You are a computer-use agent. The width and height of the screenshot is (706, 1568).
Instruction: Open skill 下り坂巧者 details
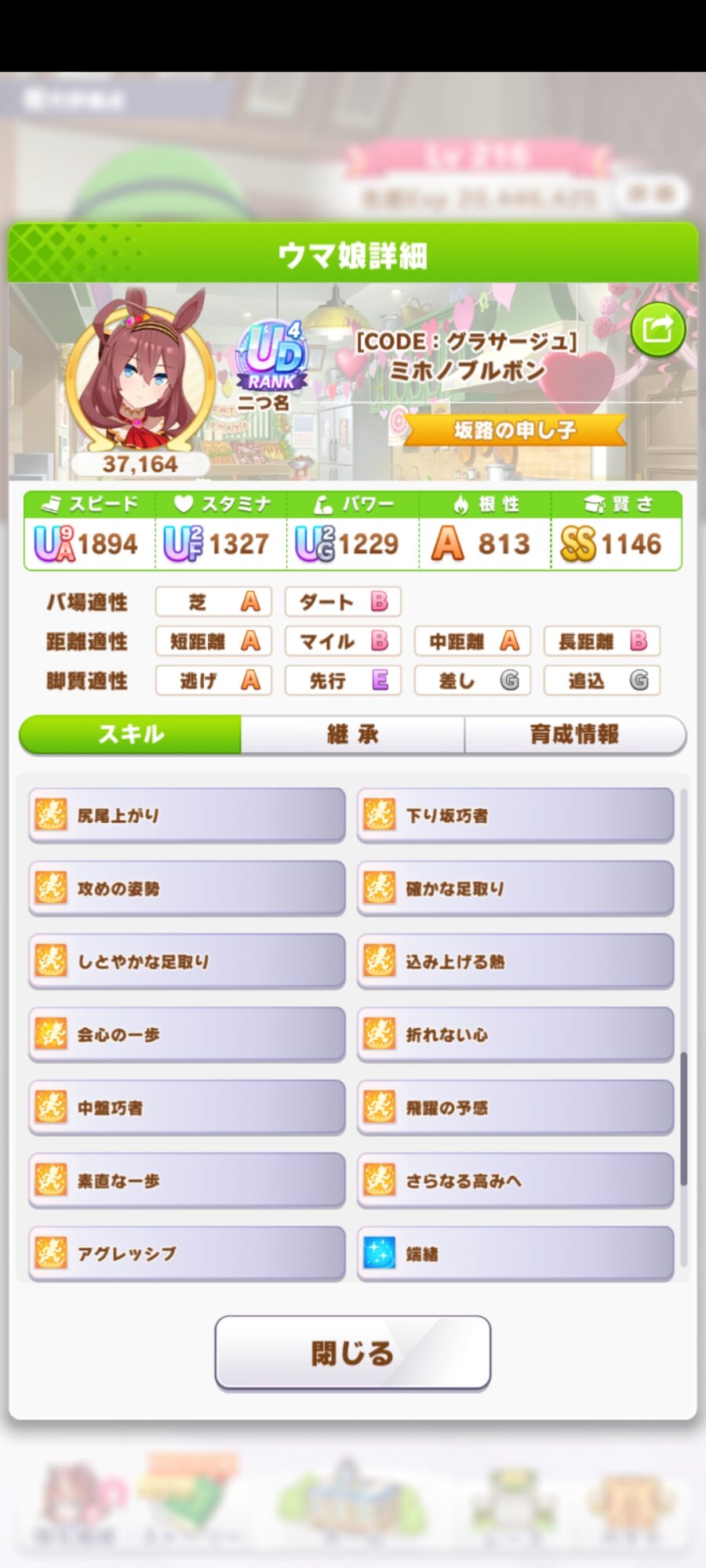(515, 815)
